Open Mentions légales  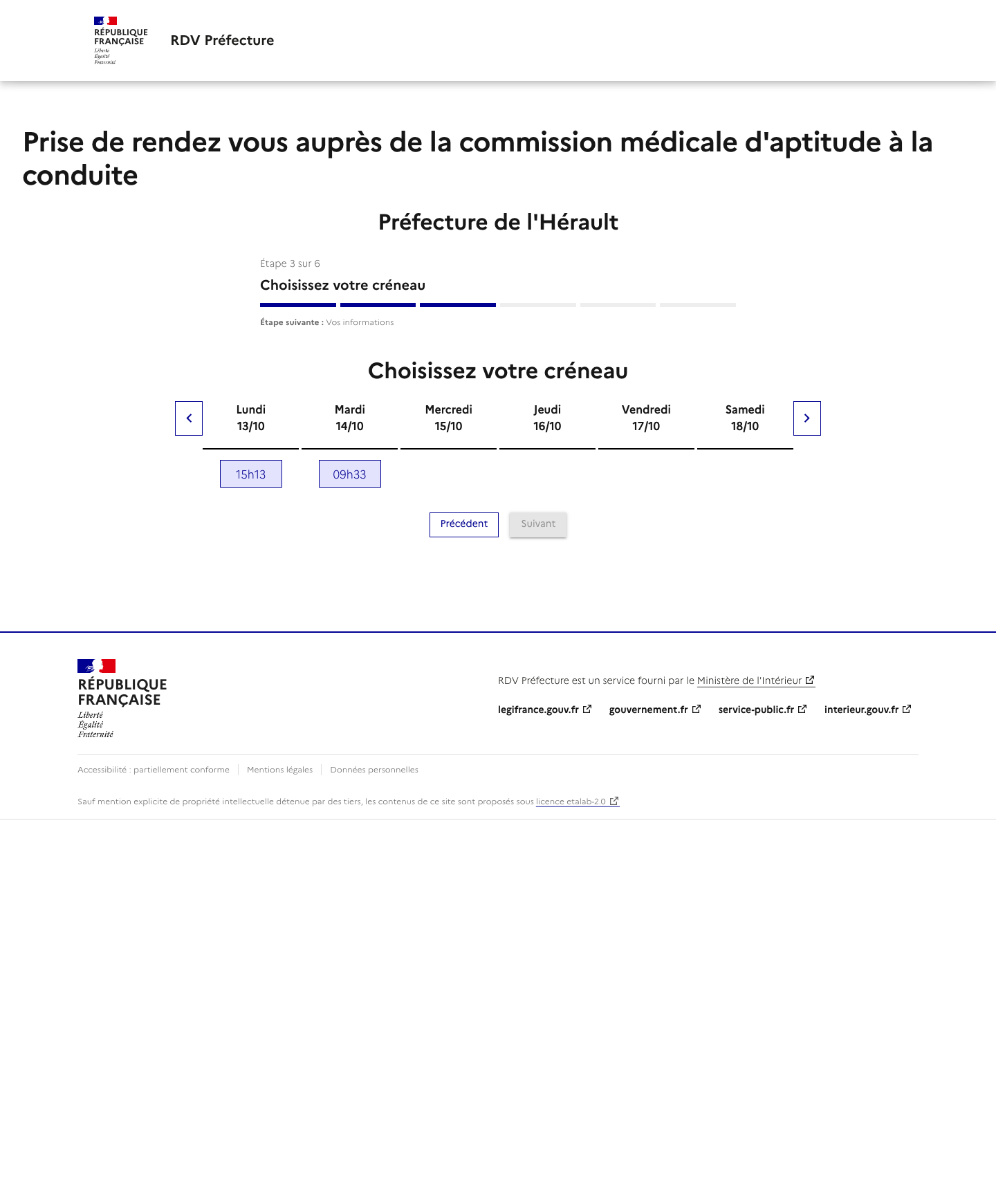279,770
